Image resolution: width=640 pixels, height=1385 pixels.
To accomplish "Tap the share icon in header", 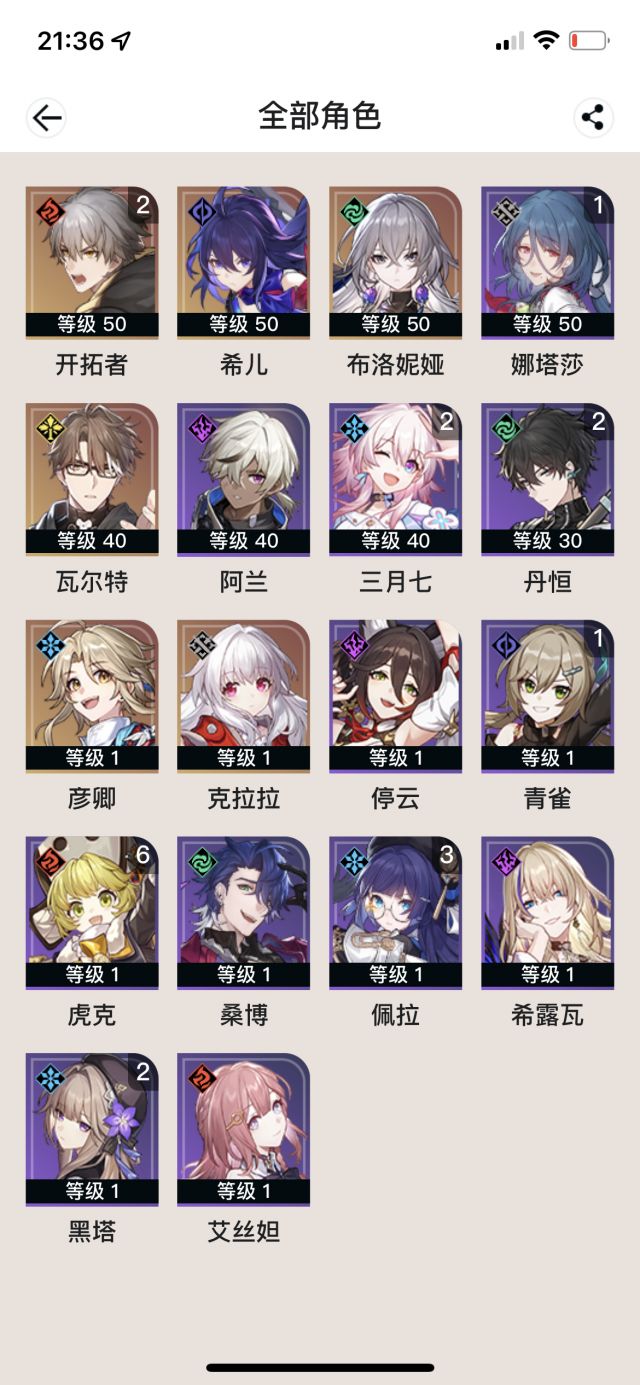I will [x=594, y=118].
